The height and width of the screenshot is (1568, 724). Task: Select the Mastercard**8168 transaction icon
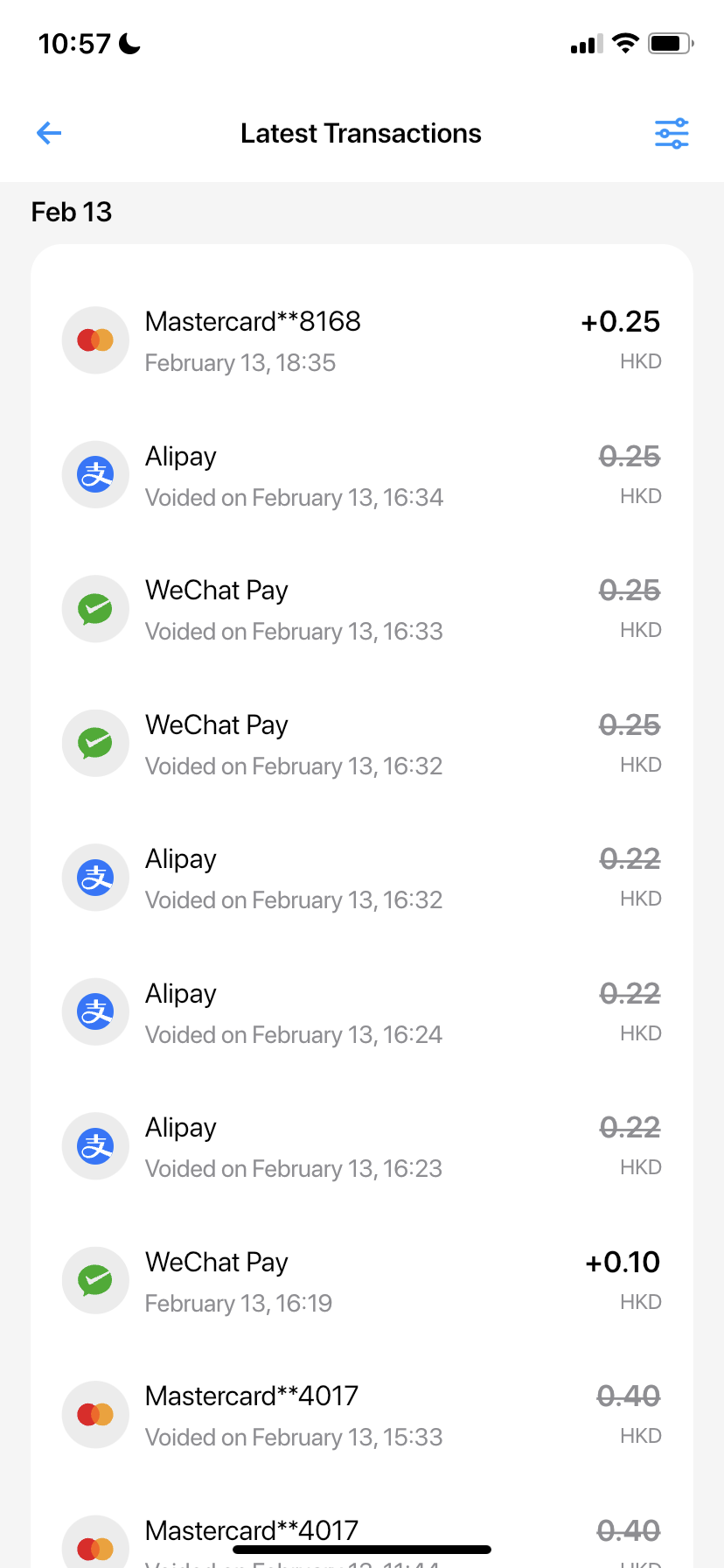(x=95, y=339)
